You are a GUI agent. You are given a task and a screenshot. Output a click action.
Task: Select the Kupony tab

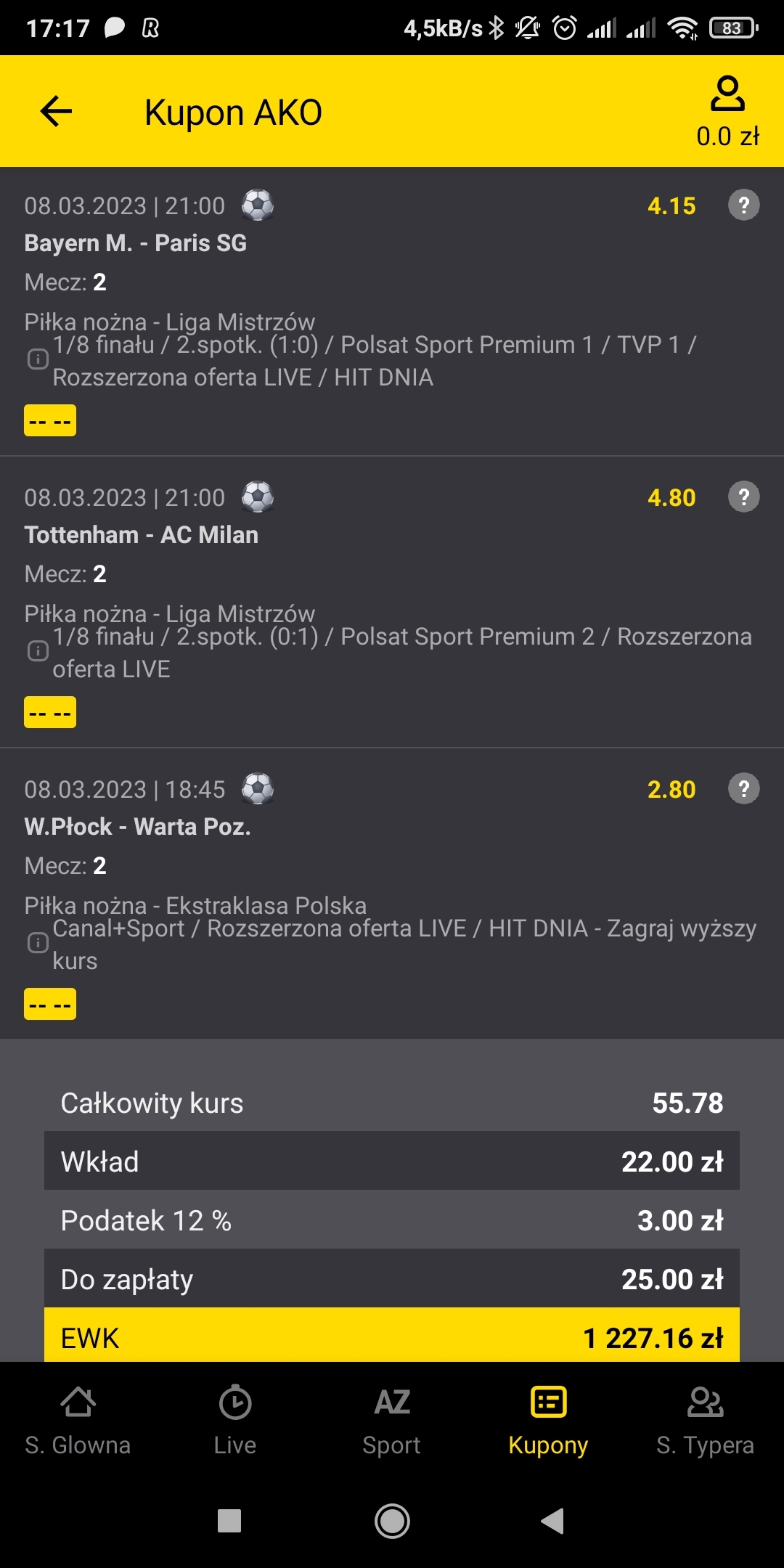(548, 1421)
